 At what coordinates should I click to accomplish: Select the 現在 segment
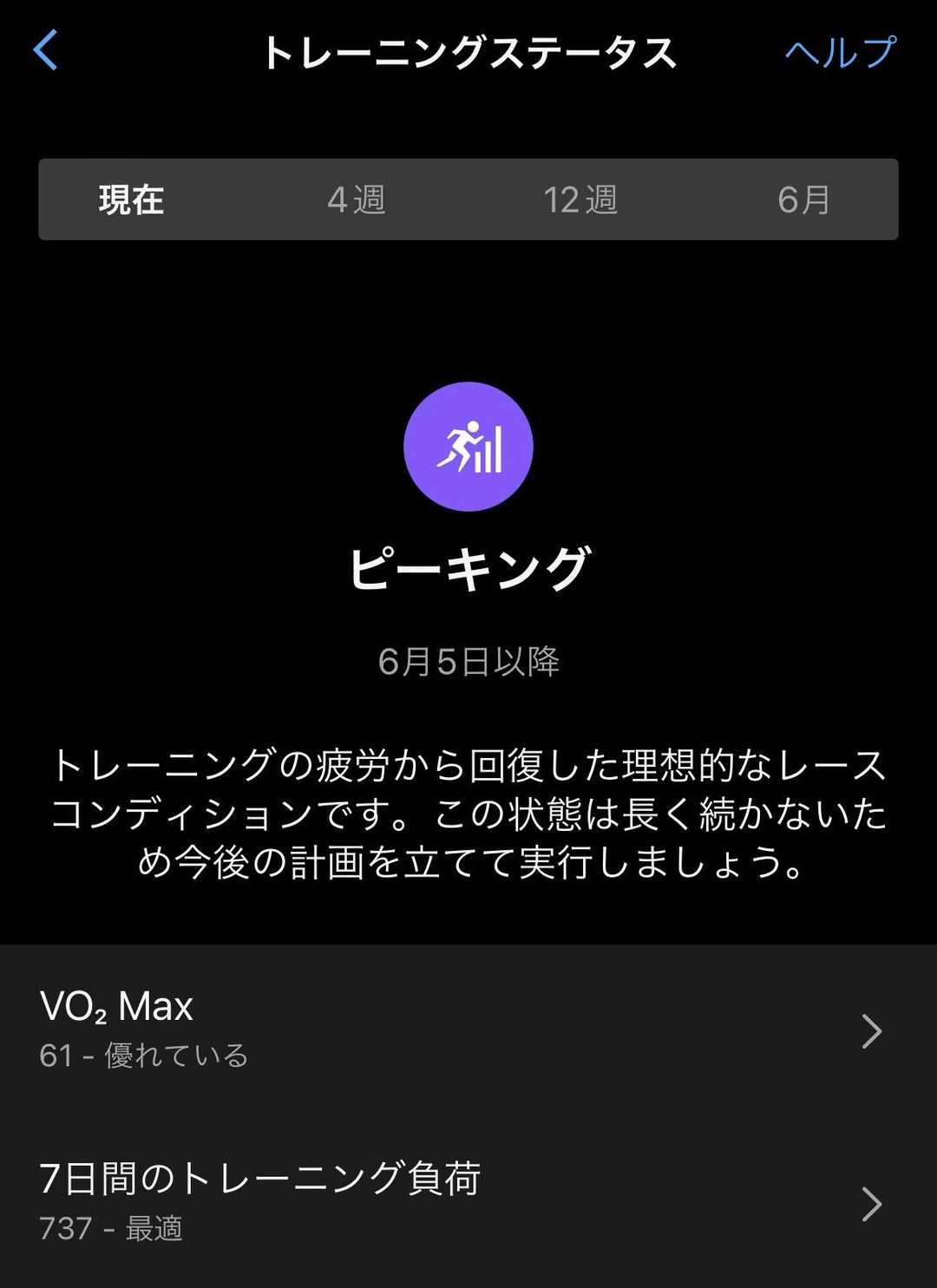pyautogui.click(x=132, y=199)
